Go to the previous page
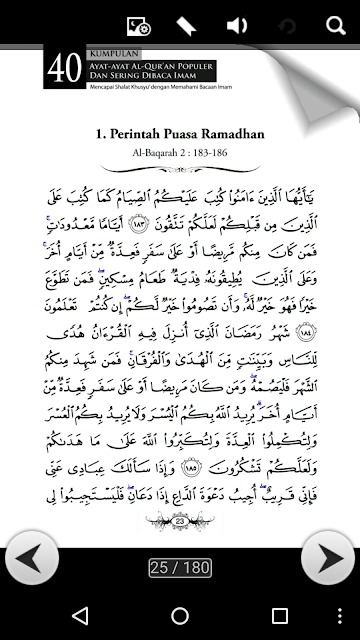The height and width of the screenshot is (640, 360). pyautogui.click(x=32, y=558)
